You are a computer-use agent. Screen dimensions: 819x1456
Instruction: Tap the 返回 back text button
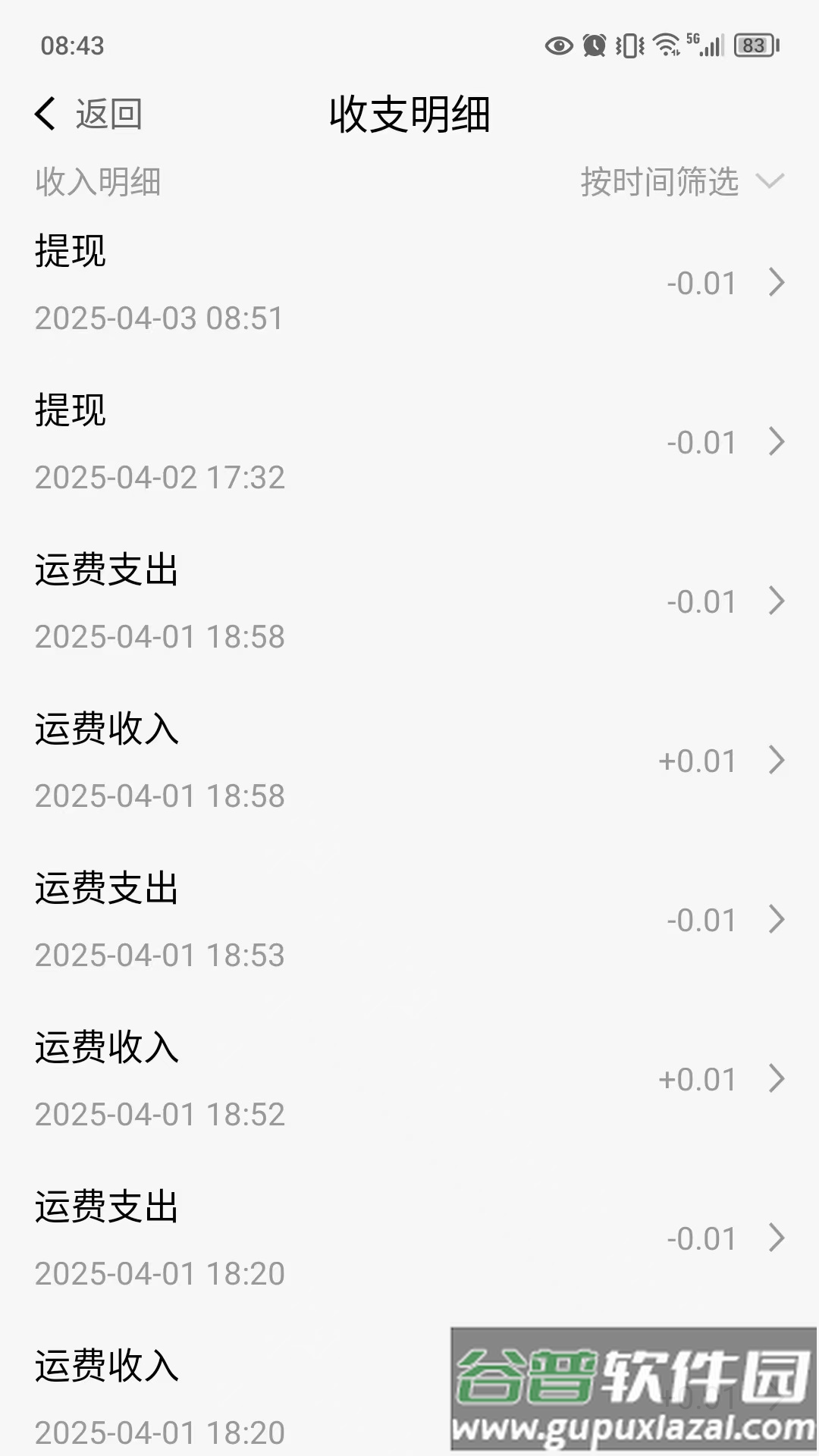pyautogui.click(x=108, y=115)
